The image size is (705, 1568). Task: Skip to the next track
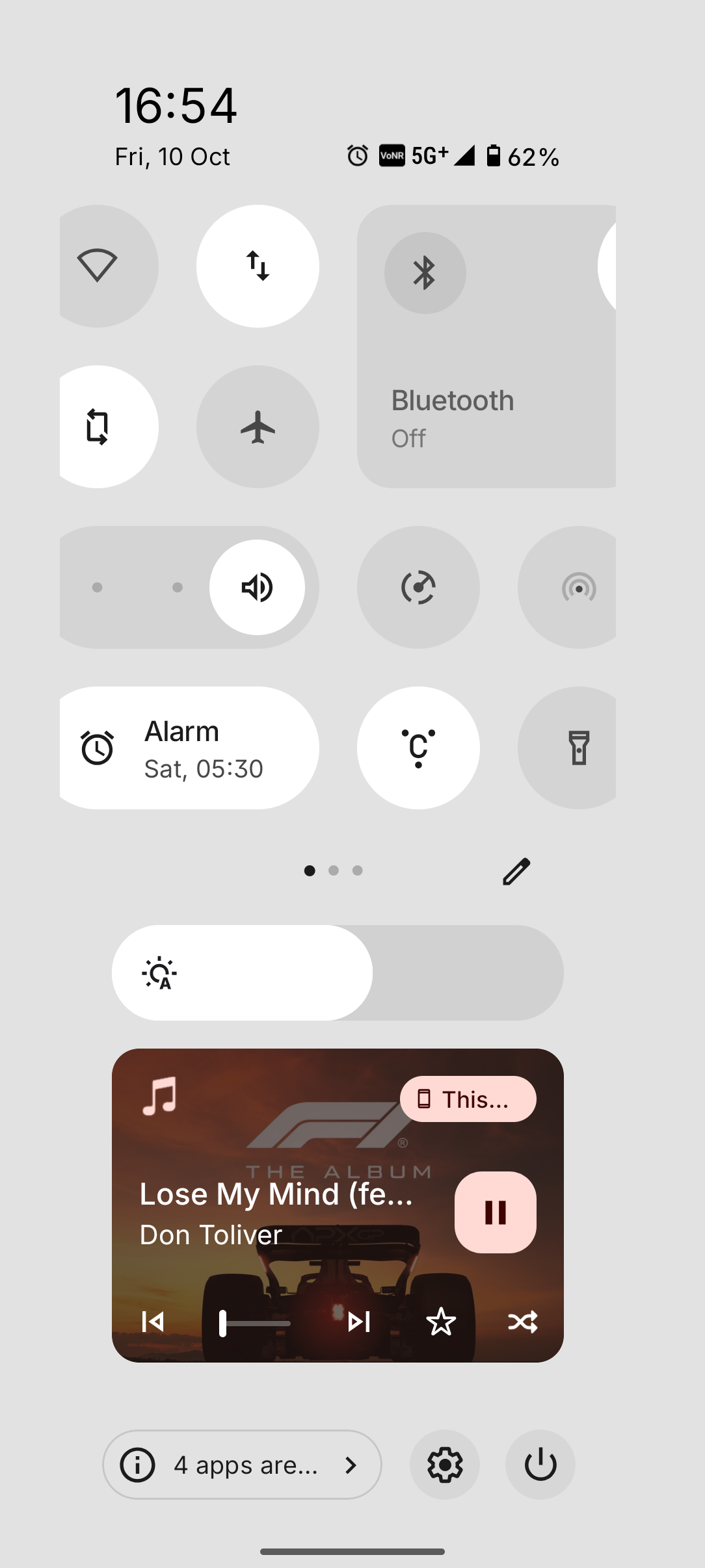[359, 1322]
